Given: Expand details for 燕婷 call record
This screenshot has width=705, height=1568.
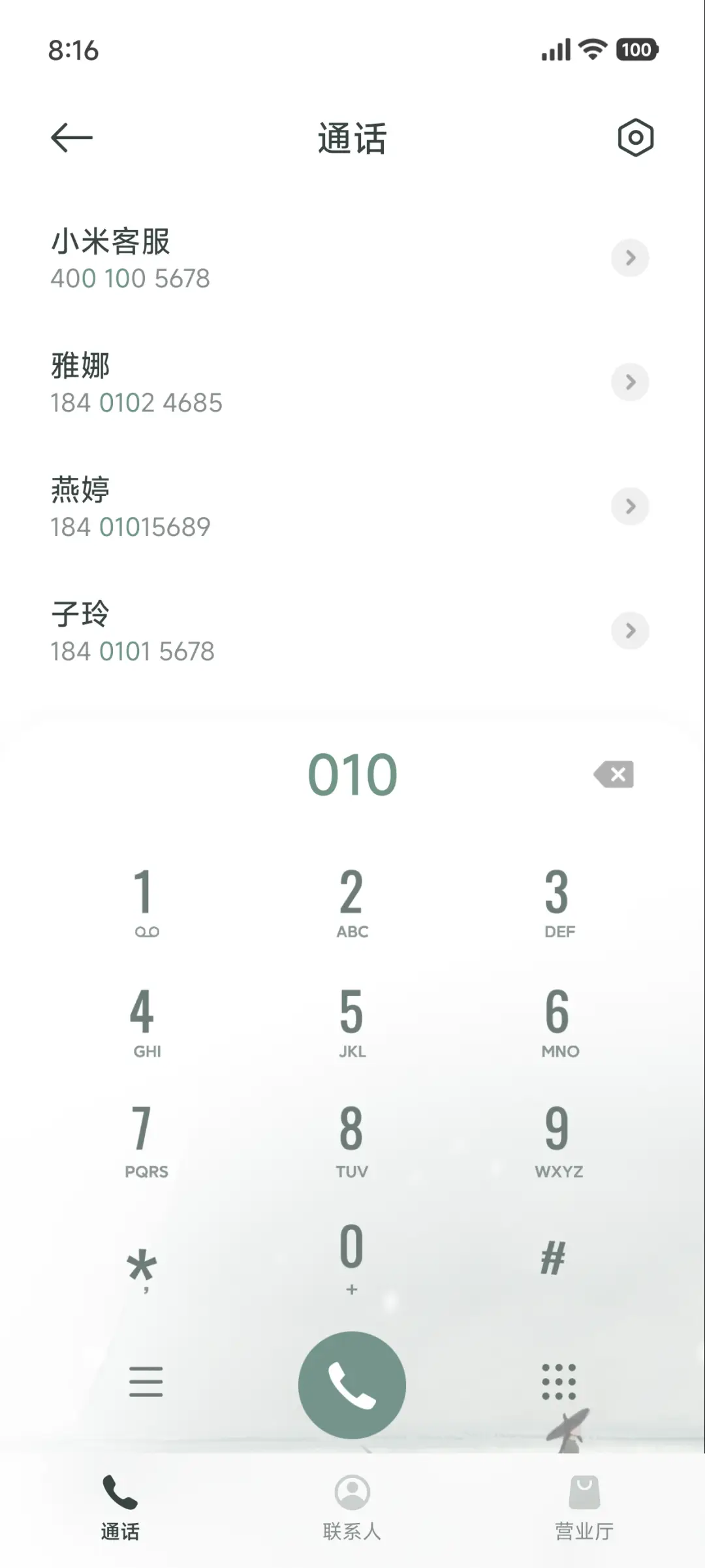Looking at the screenshot, I should pyautogui.click(x=629, y=506).
